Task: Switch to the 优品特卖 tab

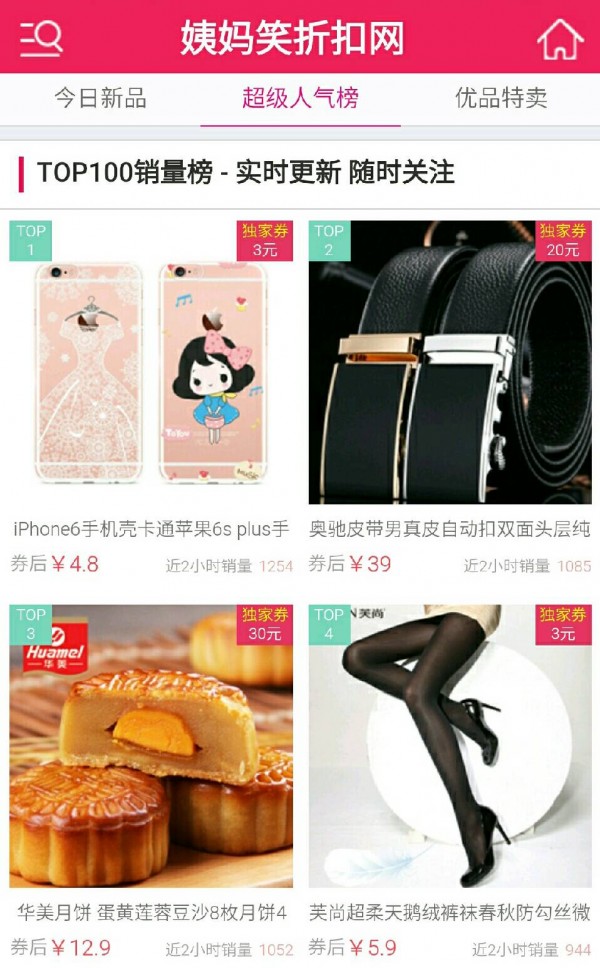Action: pos(501,98)
